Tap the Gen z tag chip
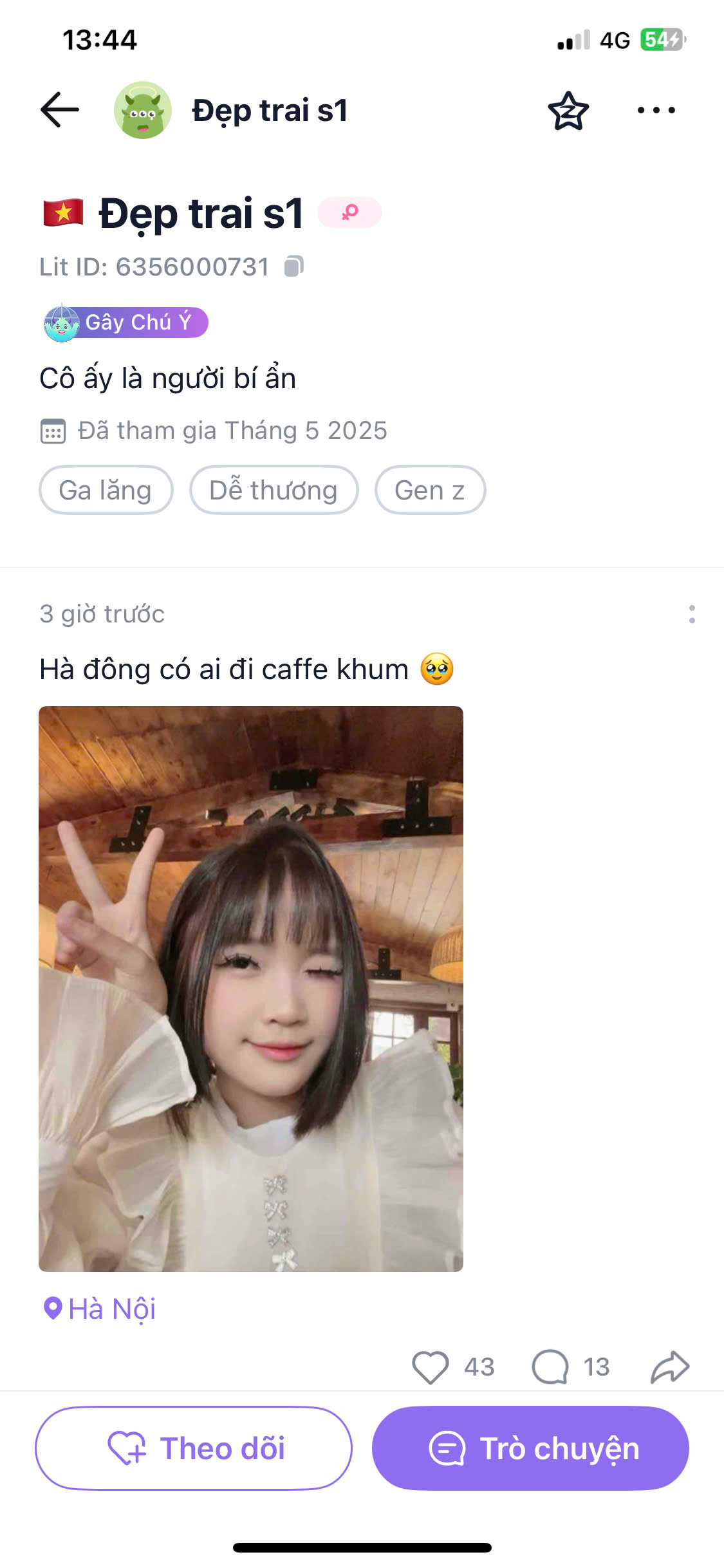724x1568 pixels. click(x=430, y=490)
